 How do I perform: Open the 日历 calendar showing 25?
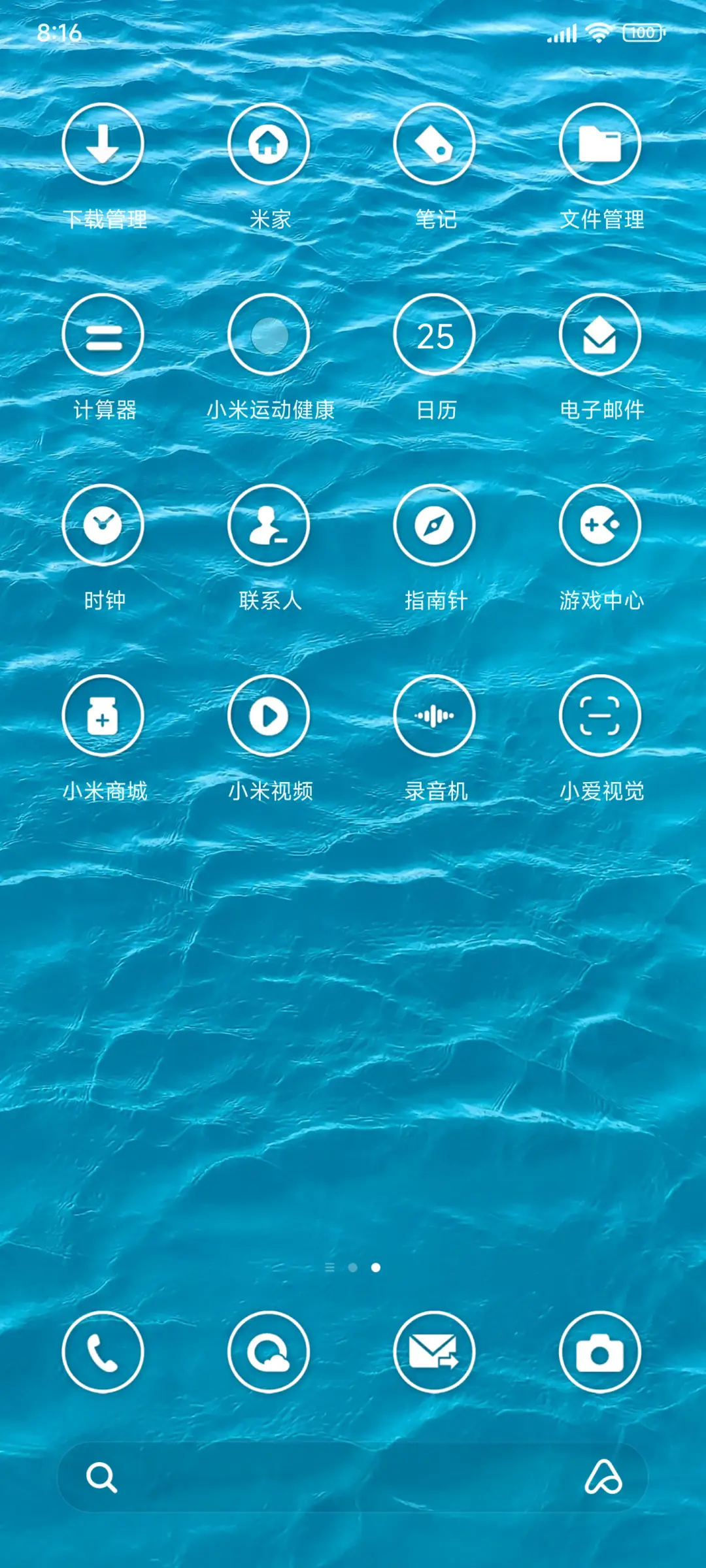coord(434,334)
